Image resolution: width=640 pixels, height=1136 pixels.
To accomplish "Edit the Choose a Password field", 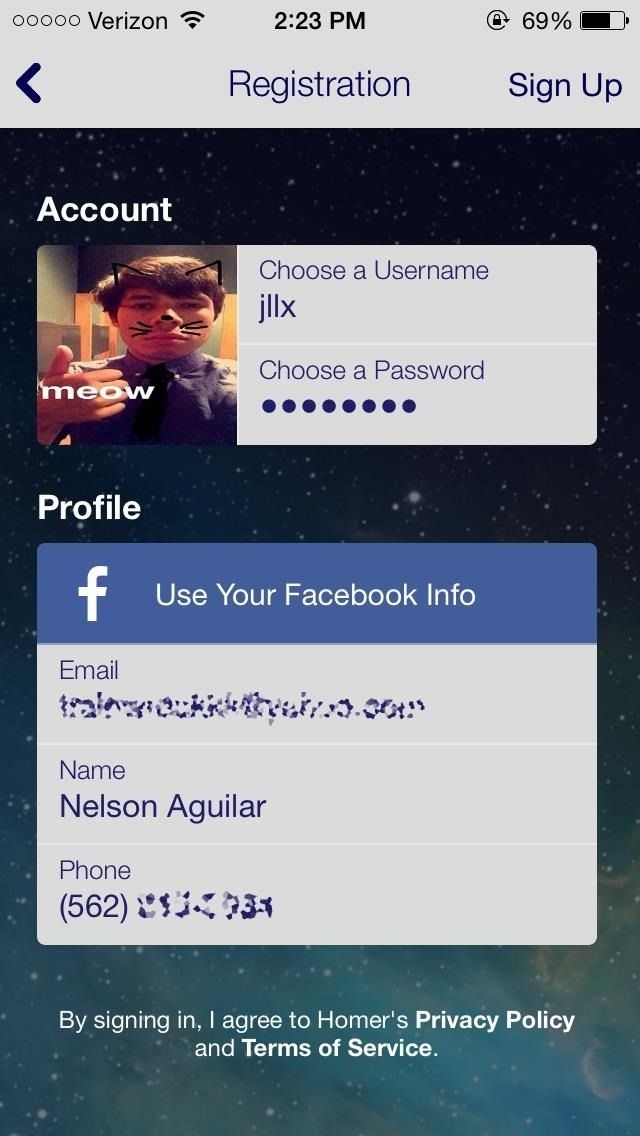I will point(416,395).
